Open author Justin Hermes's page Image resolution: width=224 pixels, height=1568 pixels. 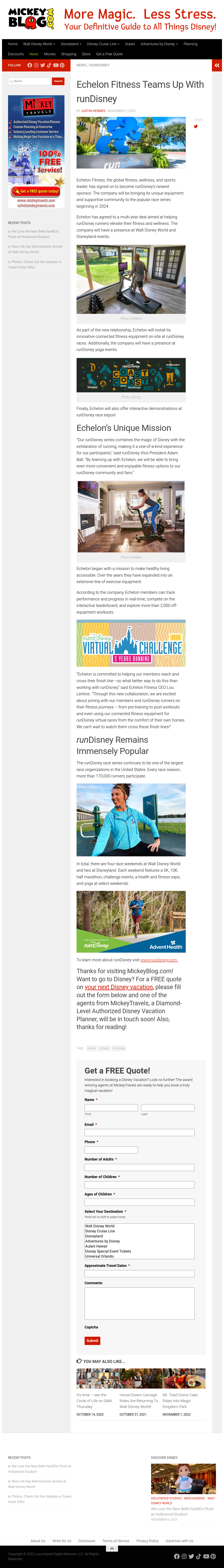pyautogui.click(x=93, y=111)
